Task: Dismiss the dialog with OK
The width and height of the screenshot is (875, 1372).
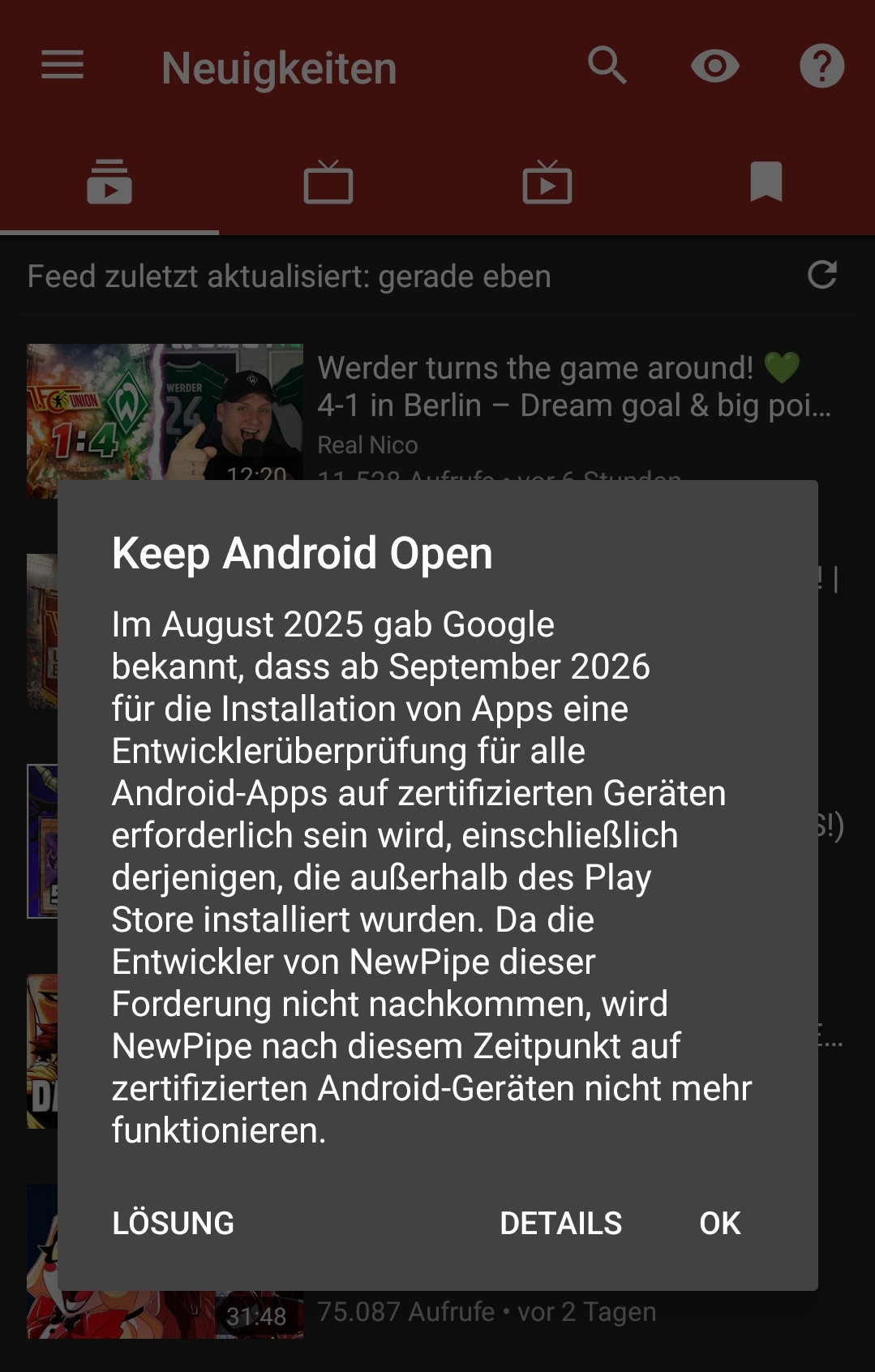Action: click(x=719, y=1223)
